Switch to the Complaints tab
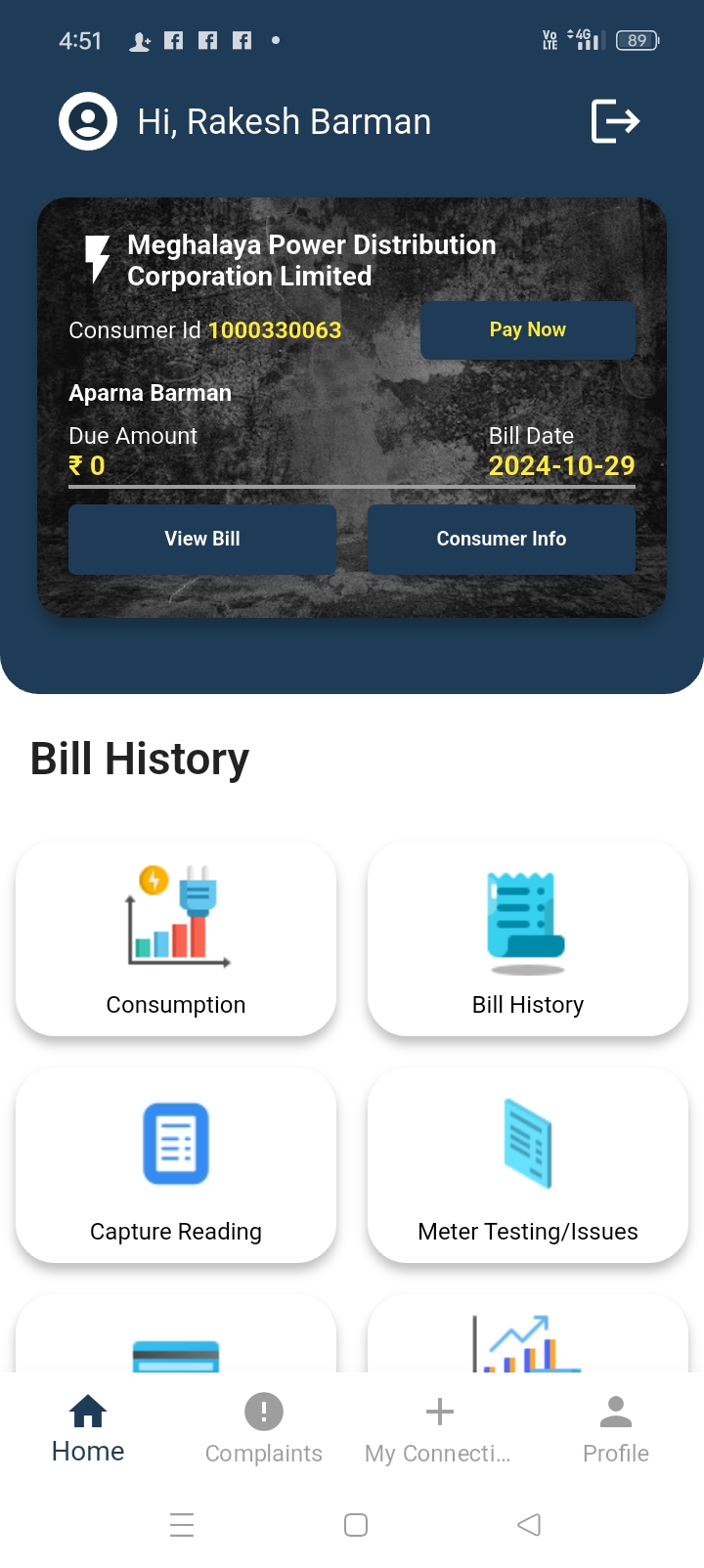 click(x=264, y=1429)
